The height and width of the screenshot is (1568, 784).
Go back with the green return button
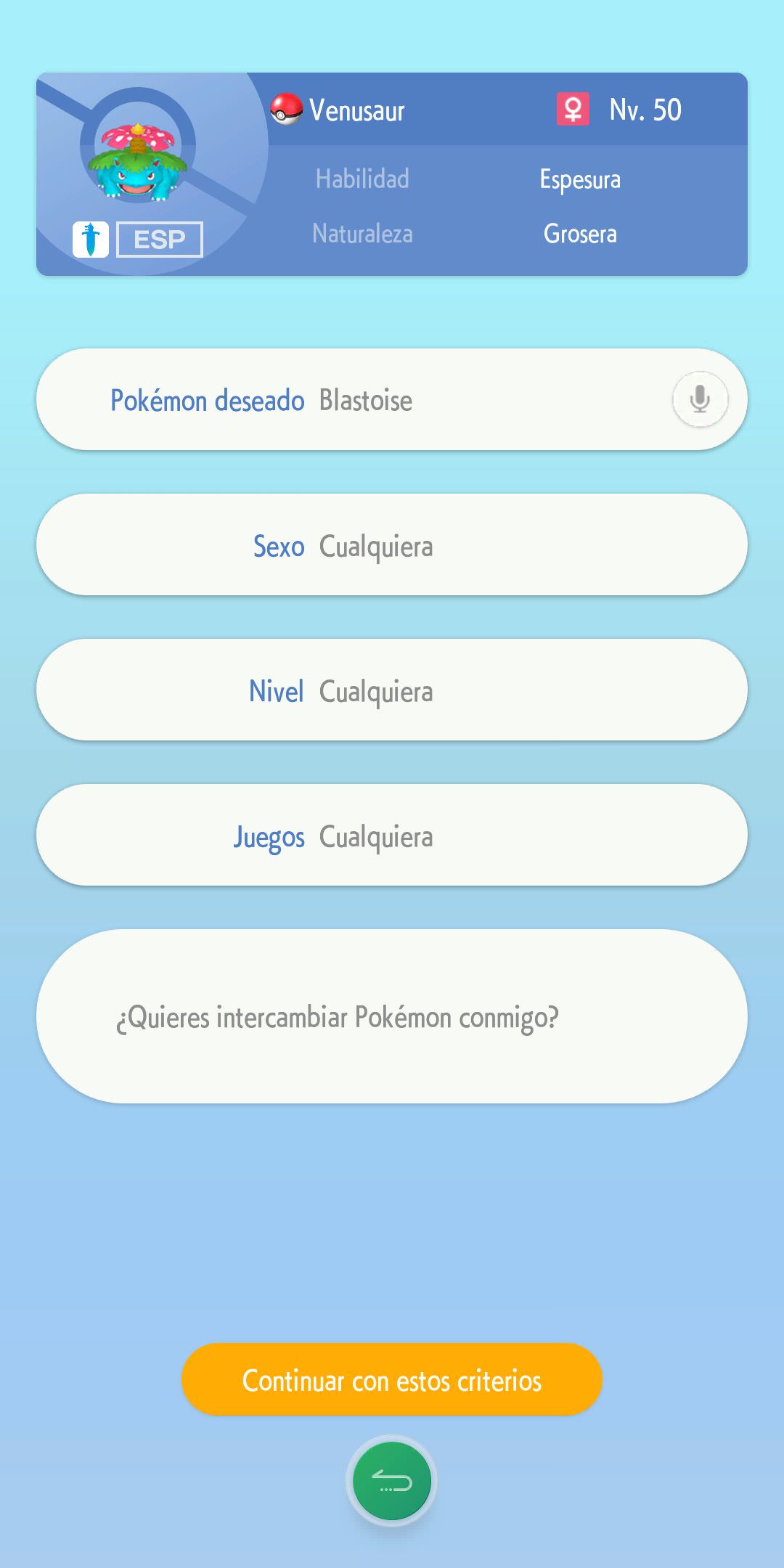pyautogui.click(x=392, y=1481)
